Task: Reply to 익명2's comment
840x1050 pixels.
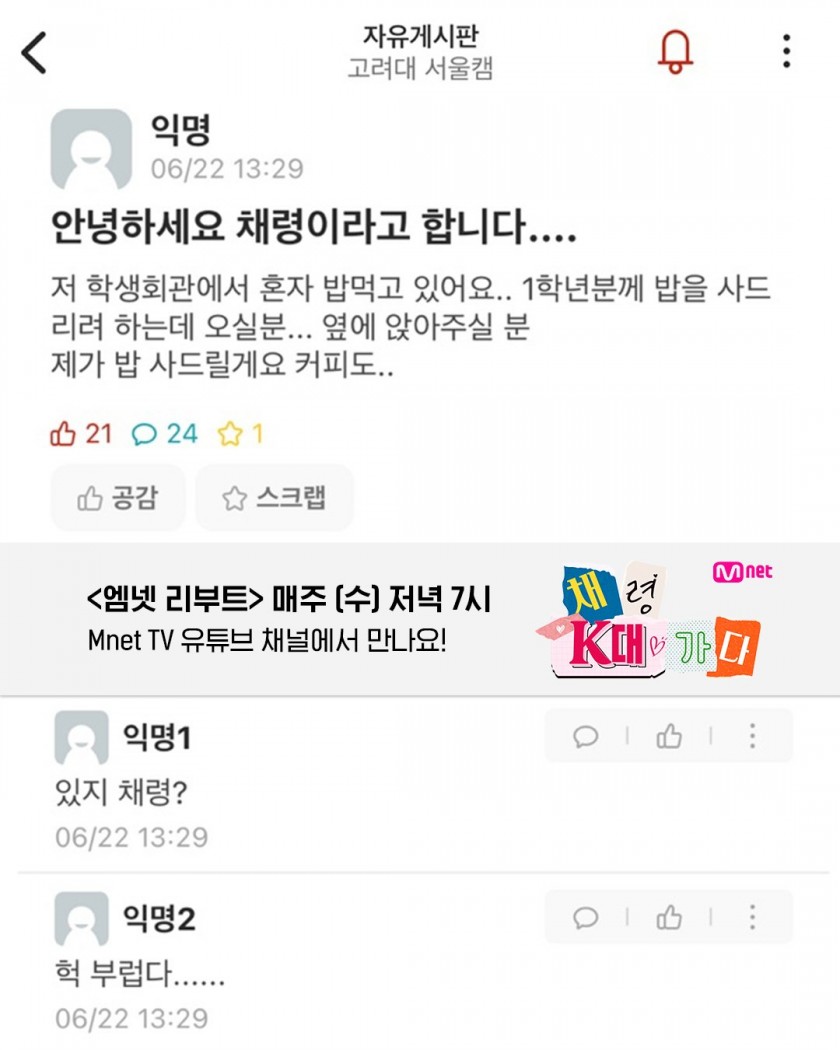Action: 586,917
